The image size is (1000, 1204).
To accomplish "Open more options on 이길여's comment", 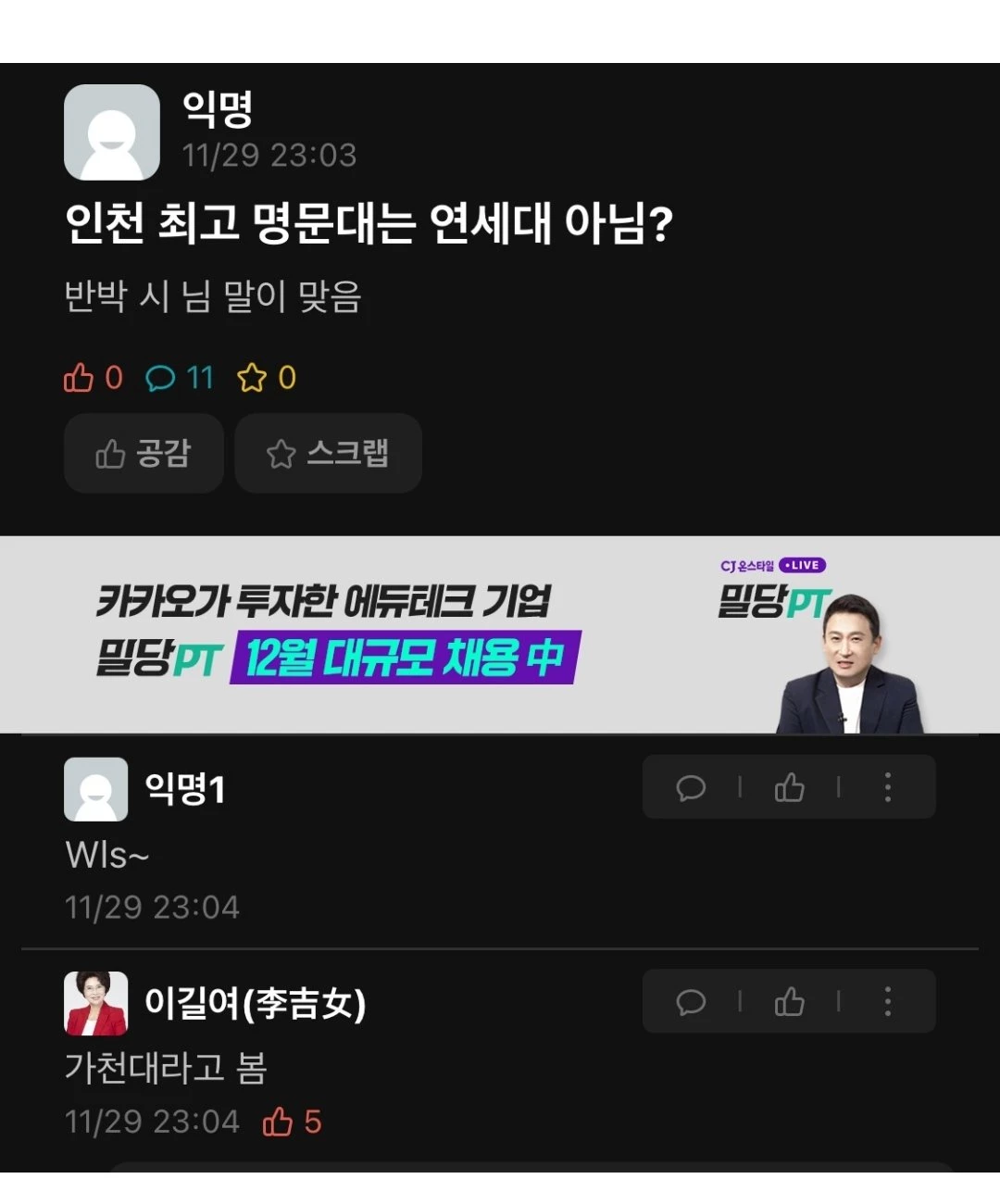I will [887, 1001].
